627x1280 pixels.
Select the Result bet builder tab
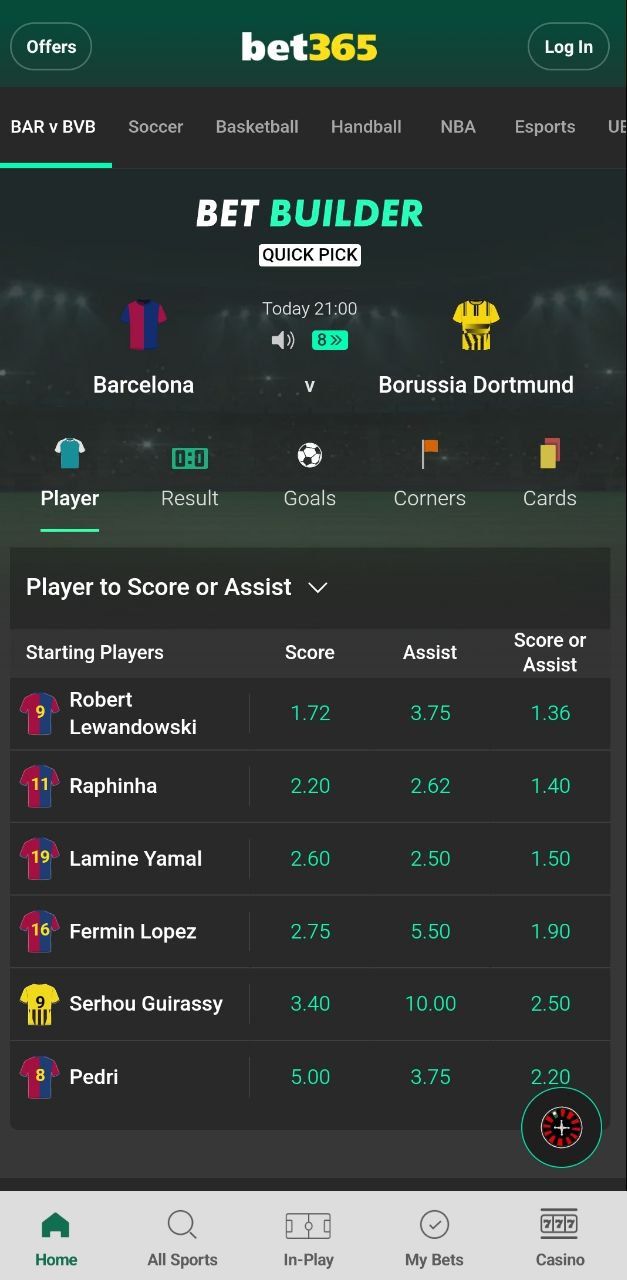coord(190,477)
